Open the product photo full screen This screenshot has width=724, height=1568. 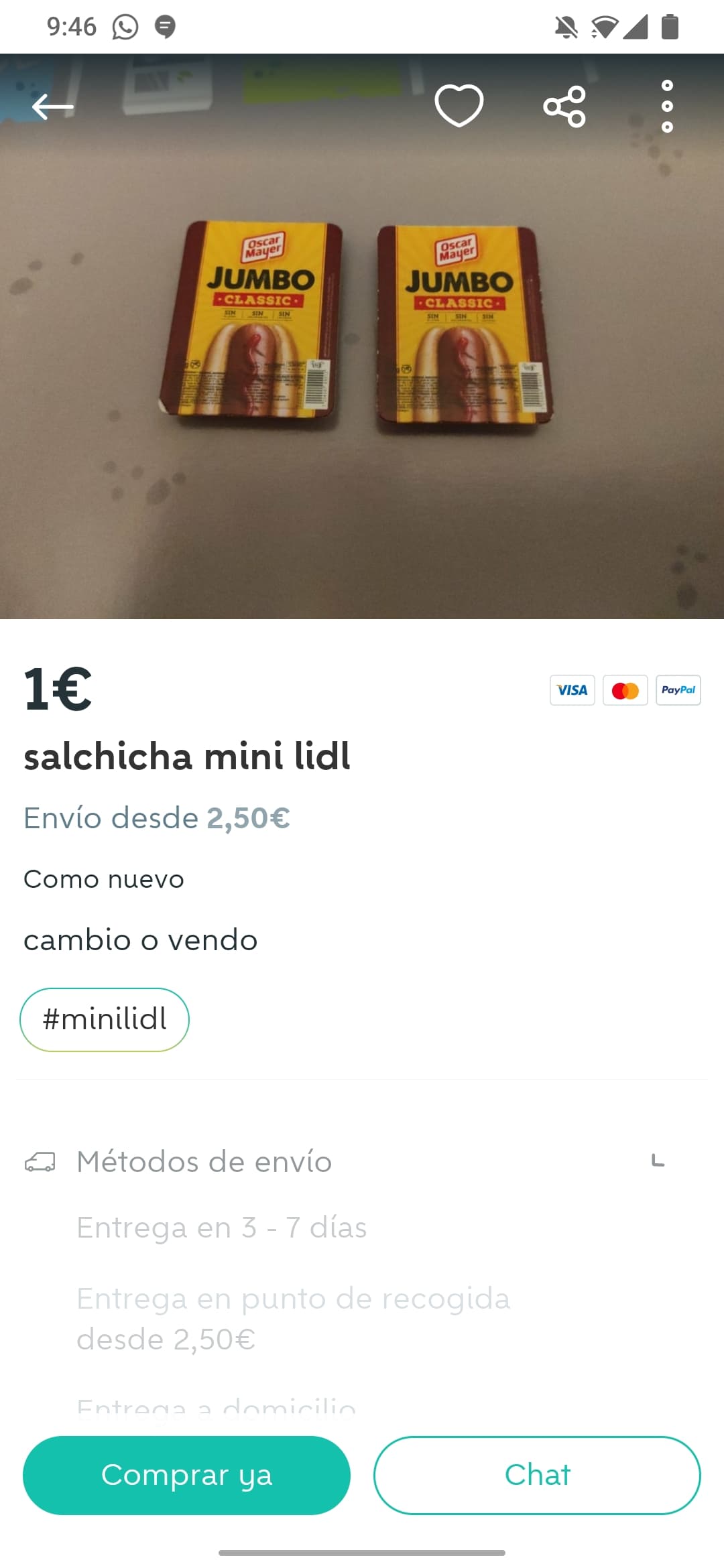(x=362, y=336)
